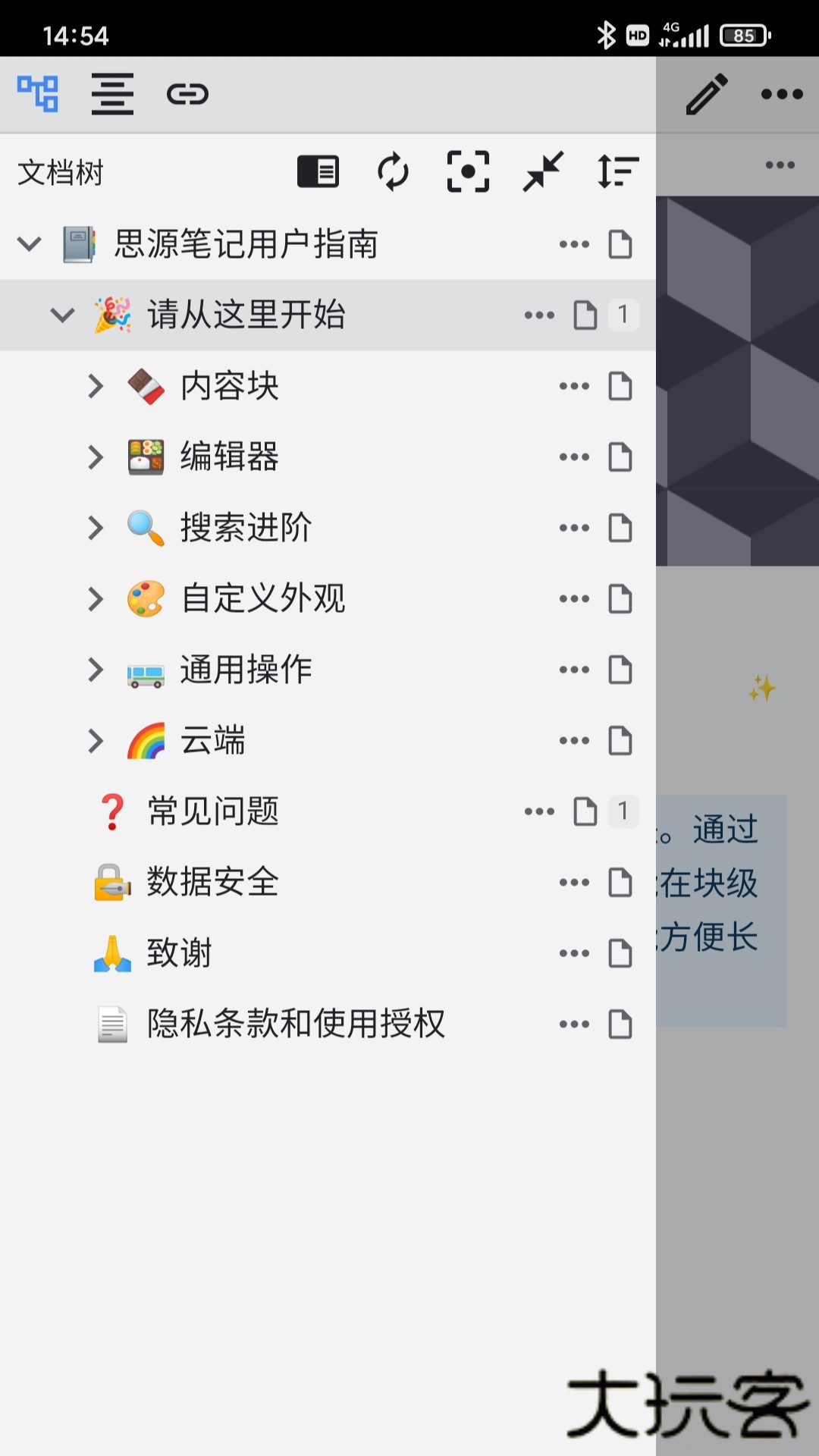The width and height of the screenshot is (819, 1456).
Task: Open the backlinks link icon
Action: click(x=188, y=93)
